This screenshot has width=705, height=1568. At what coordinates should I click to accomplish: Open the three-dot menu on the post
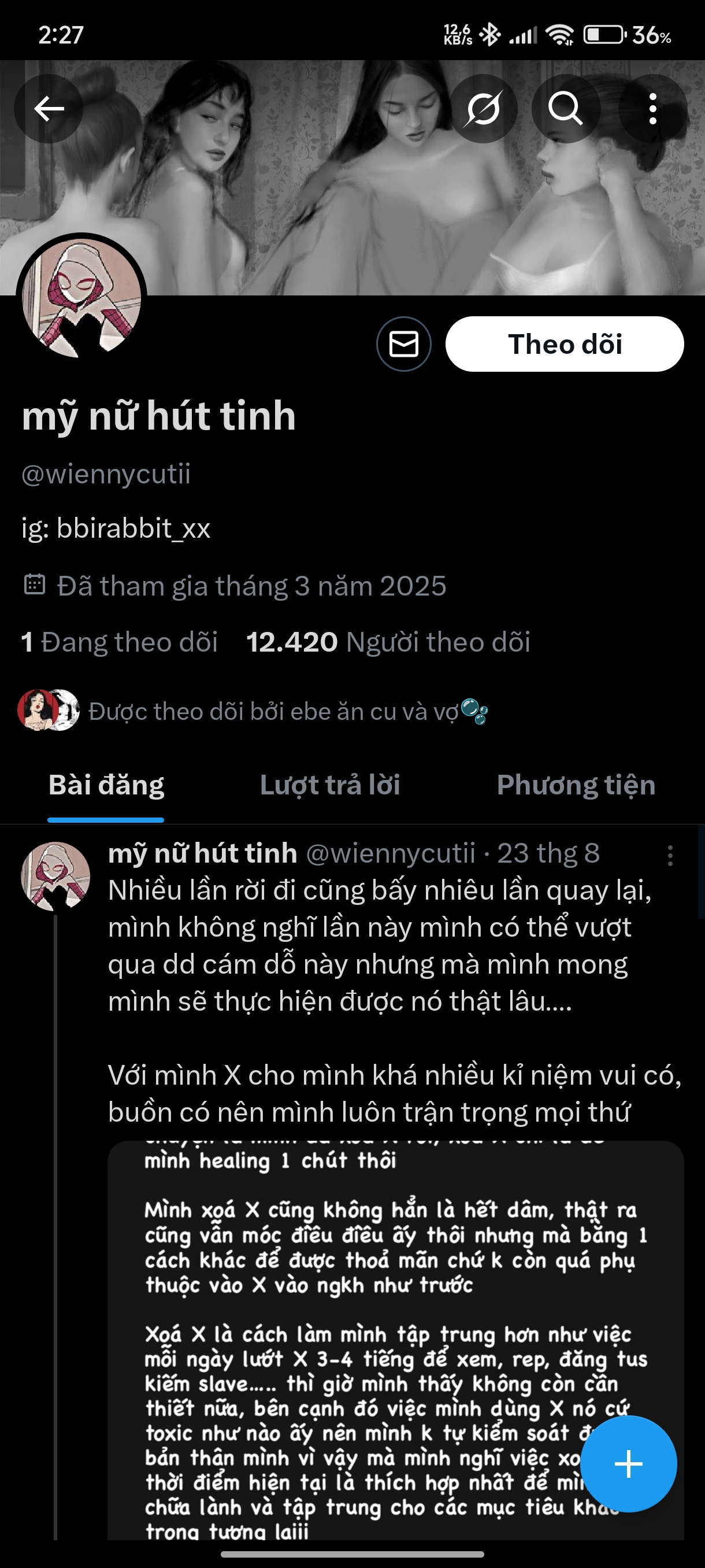pos(670,855)
